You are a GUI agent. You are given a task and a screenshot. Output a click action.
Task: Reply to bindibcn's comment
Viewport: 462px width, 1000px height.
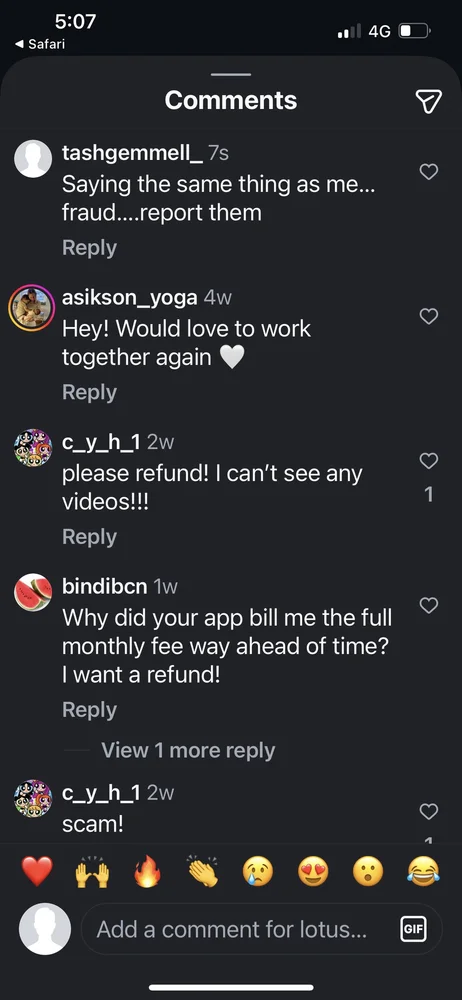pyautogui.click(x=89, y=710)
